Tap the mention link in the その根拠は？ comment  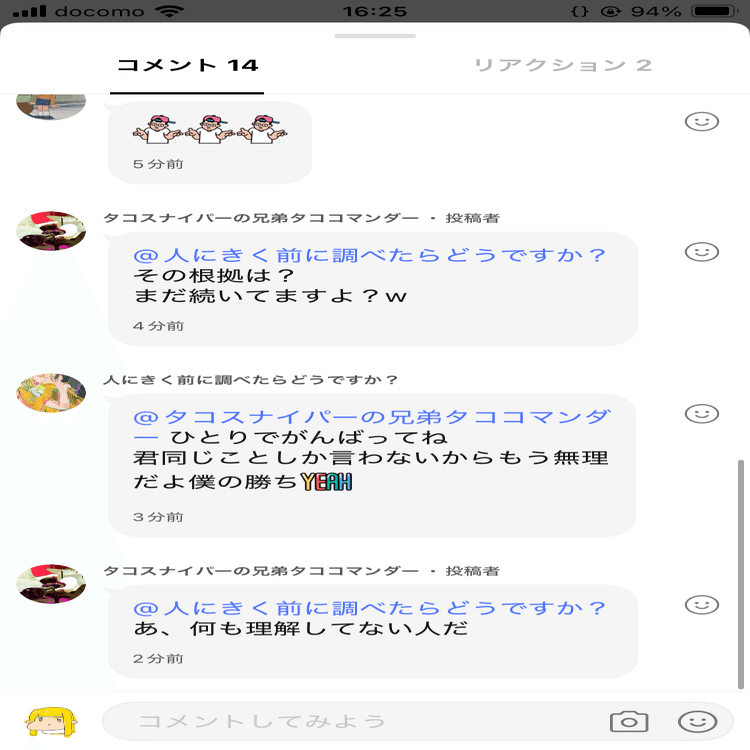coord(370,255)
